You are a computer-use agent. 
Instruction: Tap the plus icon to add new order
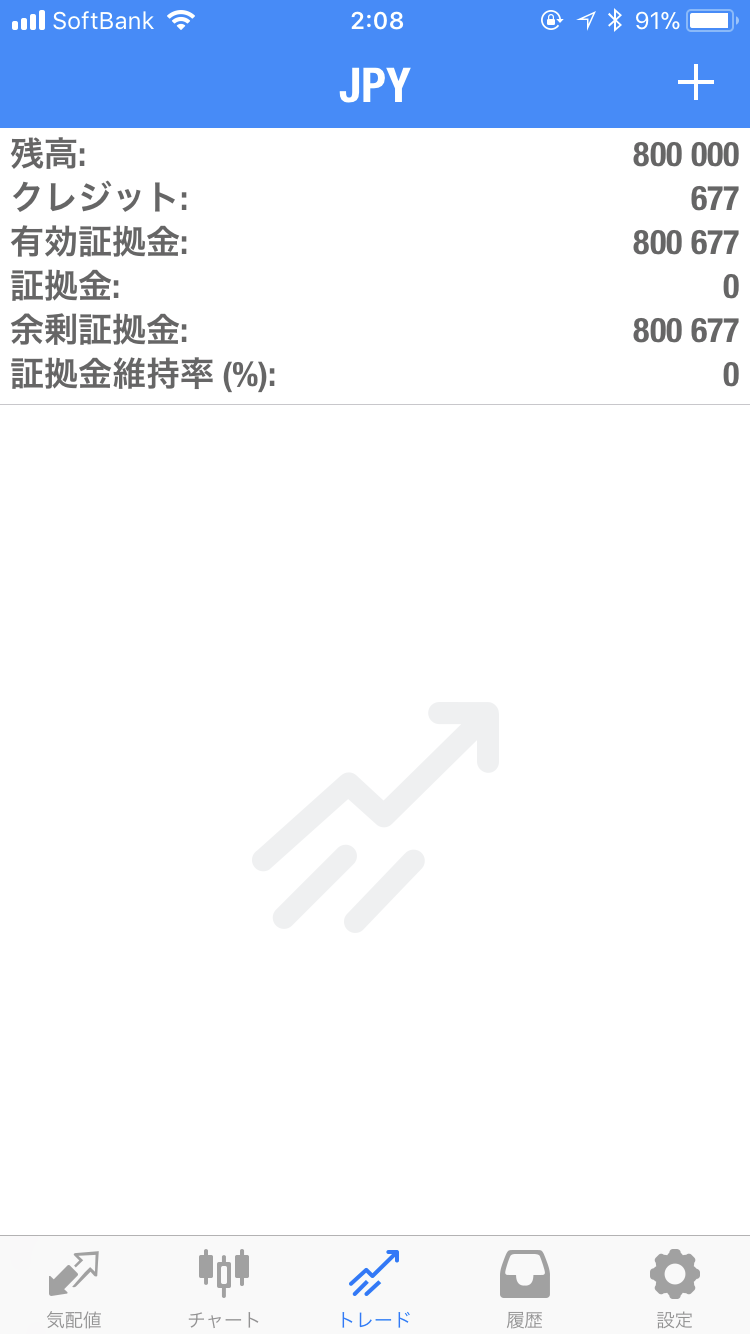(x=695, y=83)
